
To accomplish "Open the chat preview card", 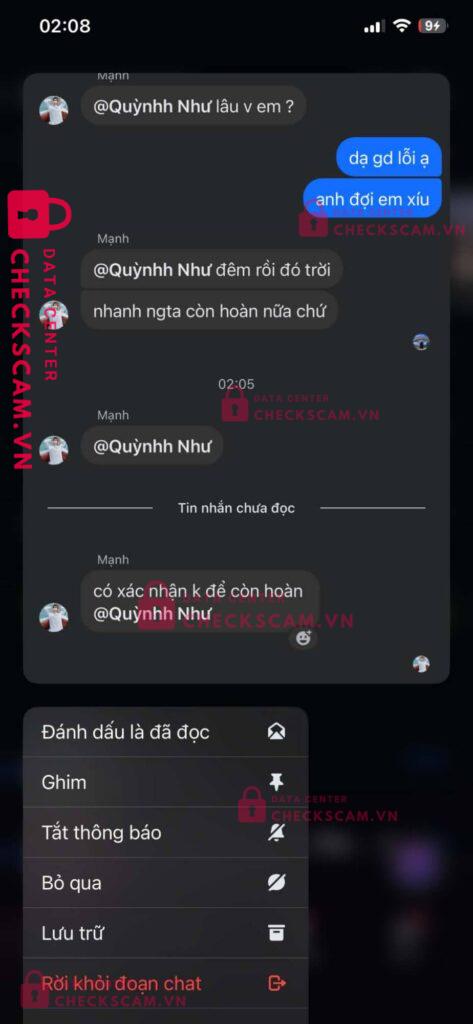I will [236, 378].
